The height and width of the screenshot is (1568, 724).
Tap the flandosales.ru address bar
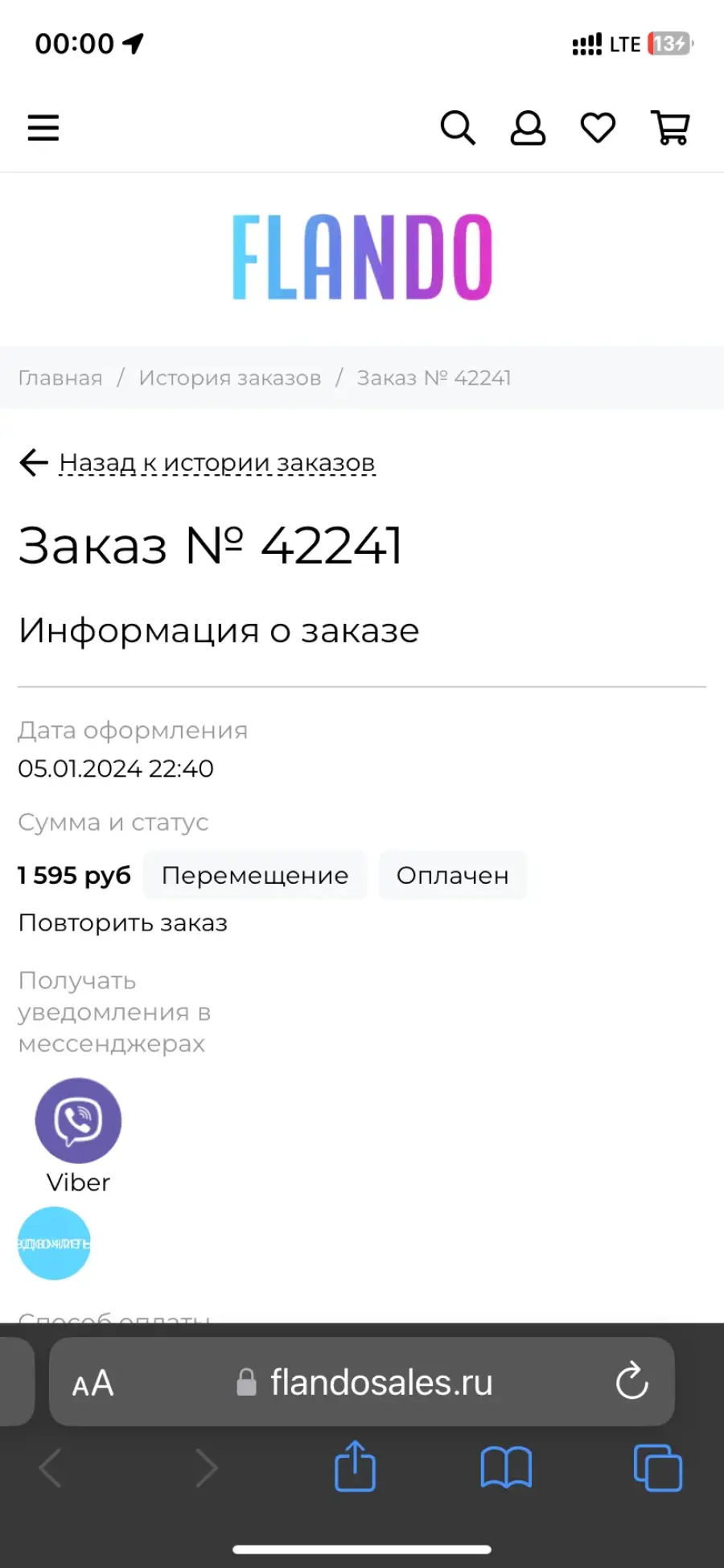click(x=362, y=1382)
